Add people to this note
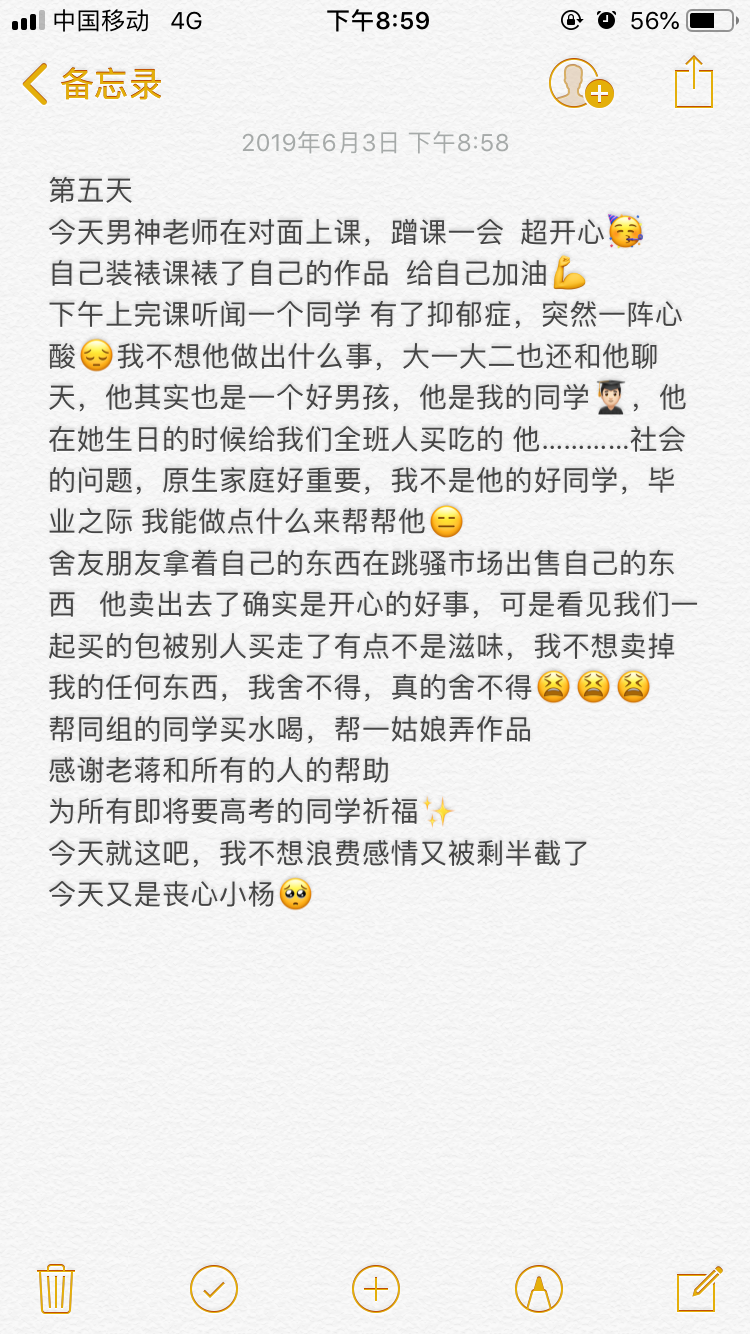The width and height of the screenshot is (750, 1334). click(x=580, y=84)
